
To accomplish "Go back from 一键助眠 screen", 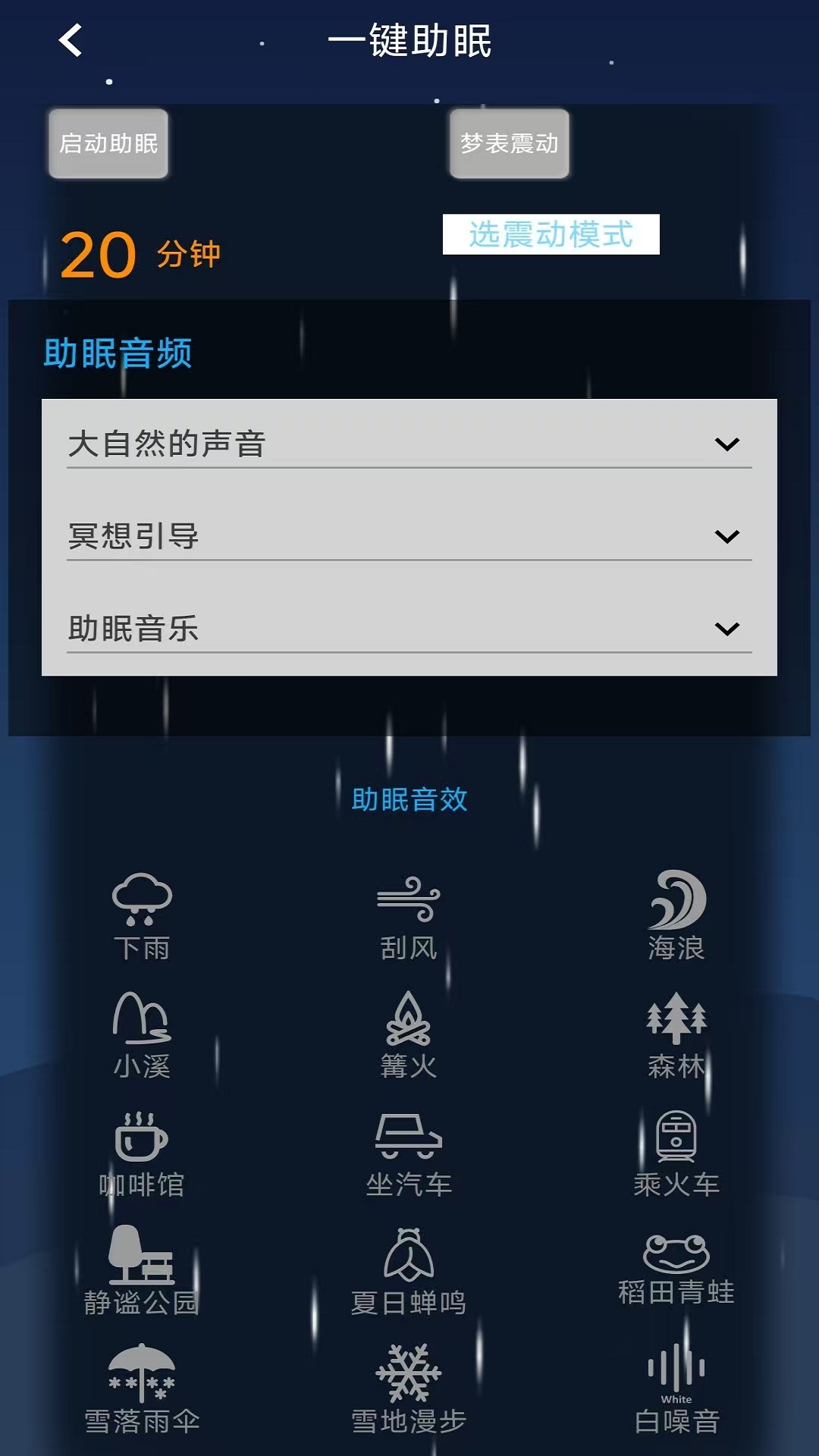I will pyautogui.click(x=71, y=41).
